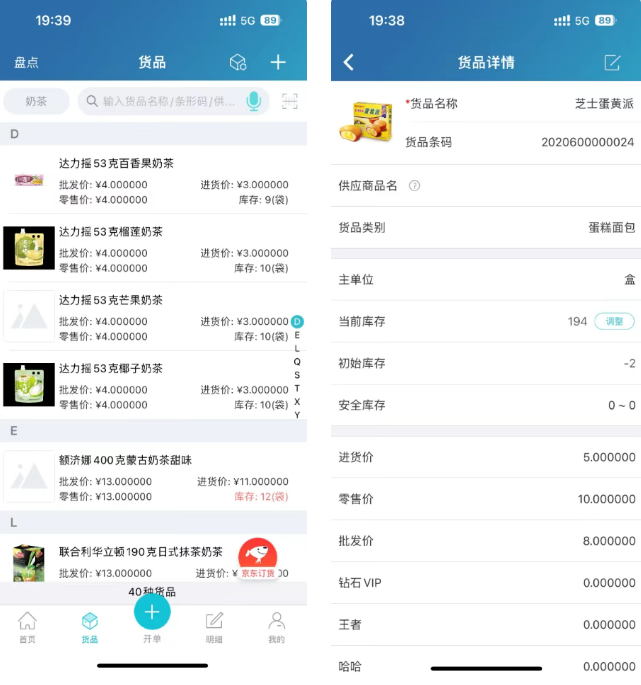Edit the product details with pencil icon
Image resolution: width=641 pixels, height=685 pixels.
tap(612, 62)
